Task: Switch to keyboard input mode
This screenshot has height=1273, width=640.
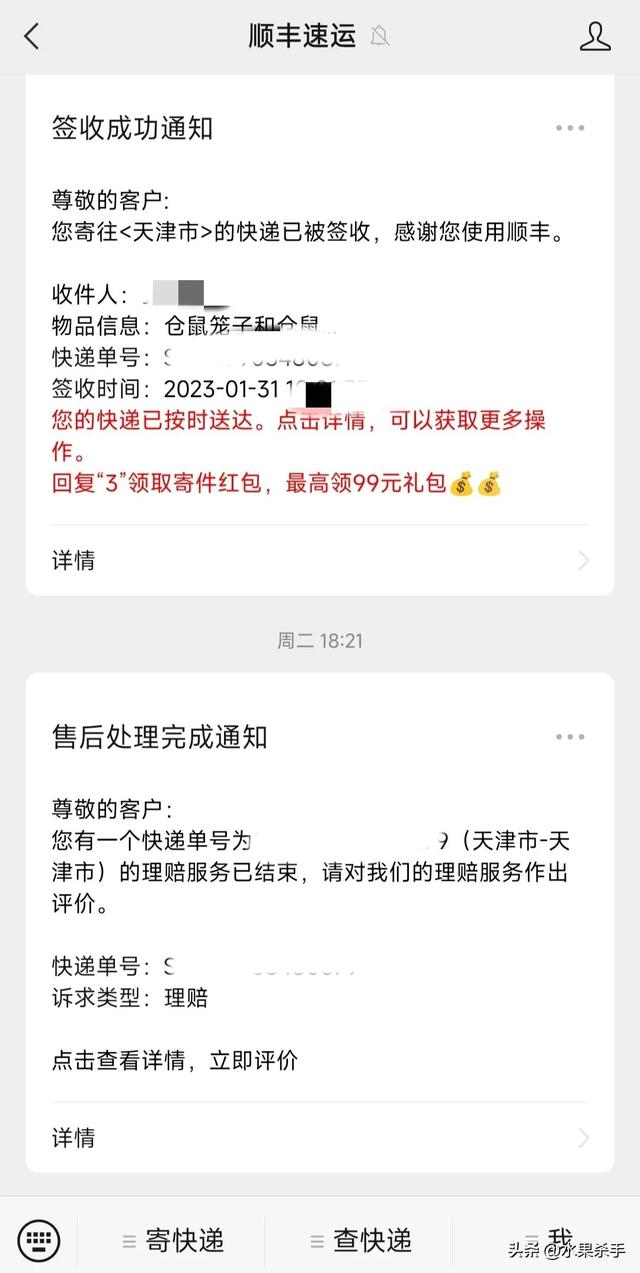Action: [x=39, y=1240]
